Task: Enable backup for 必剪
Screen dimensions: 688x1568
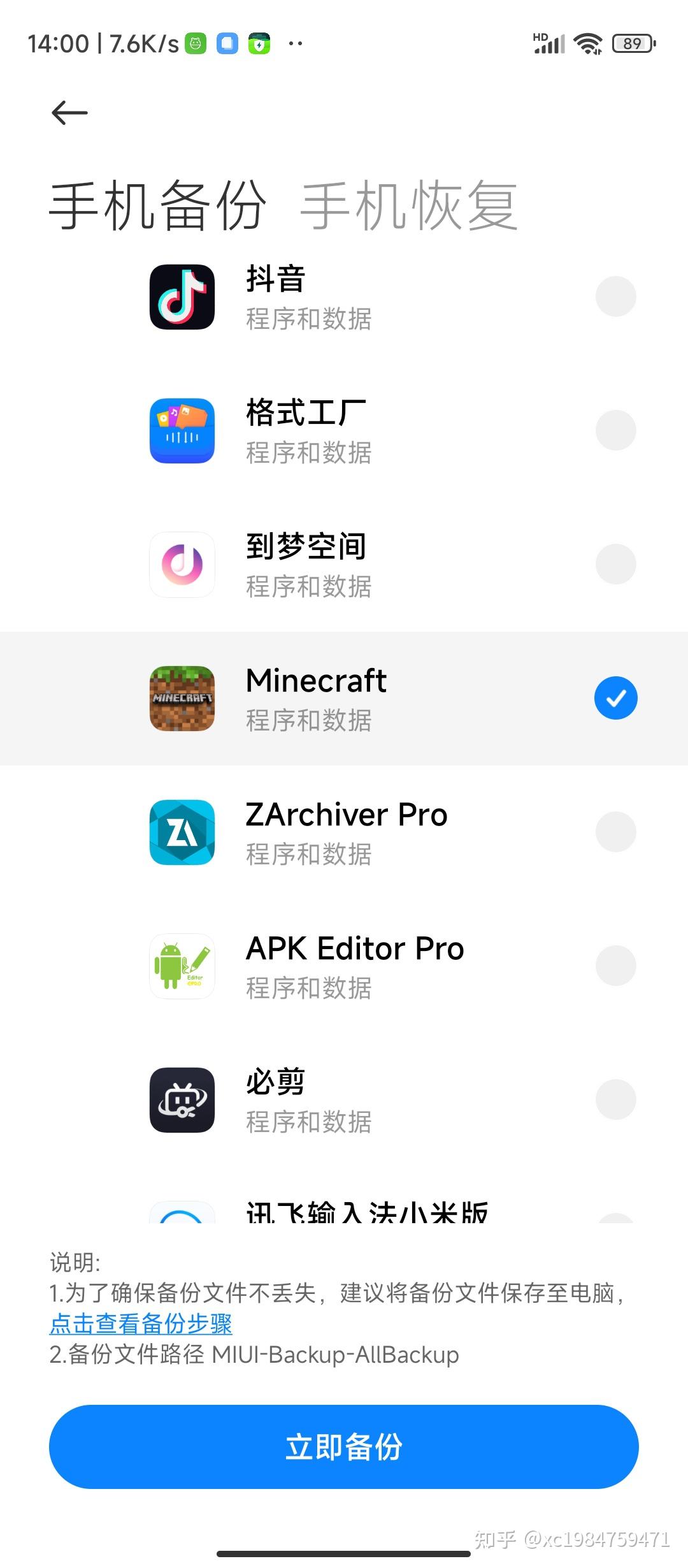Action: (x=615, y=1100)
